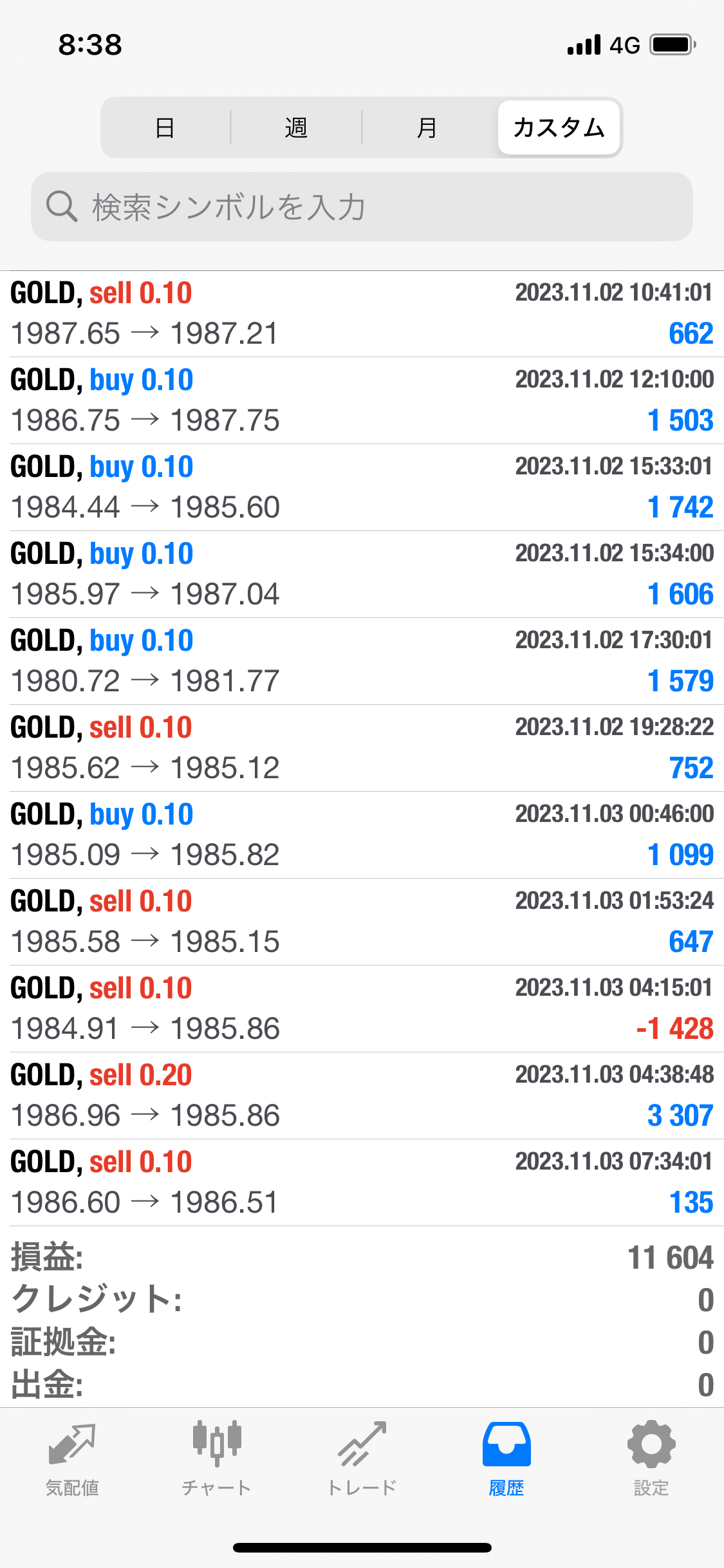Open the GOLD sell trade at 07:34:01

362,1183
